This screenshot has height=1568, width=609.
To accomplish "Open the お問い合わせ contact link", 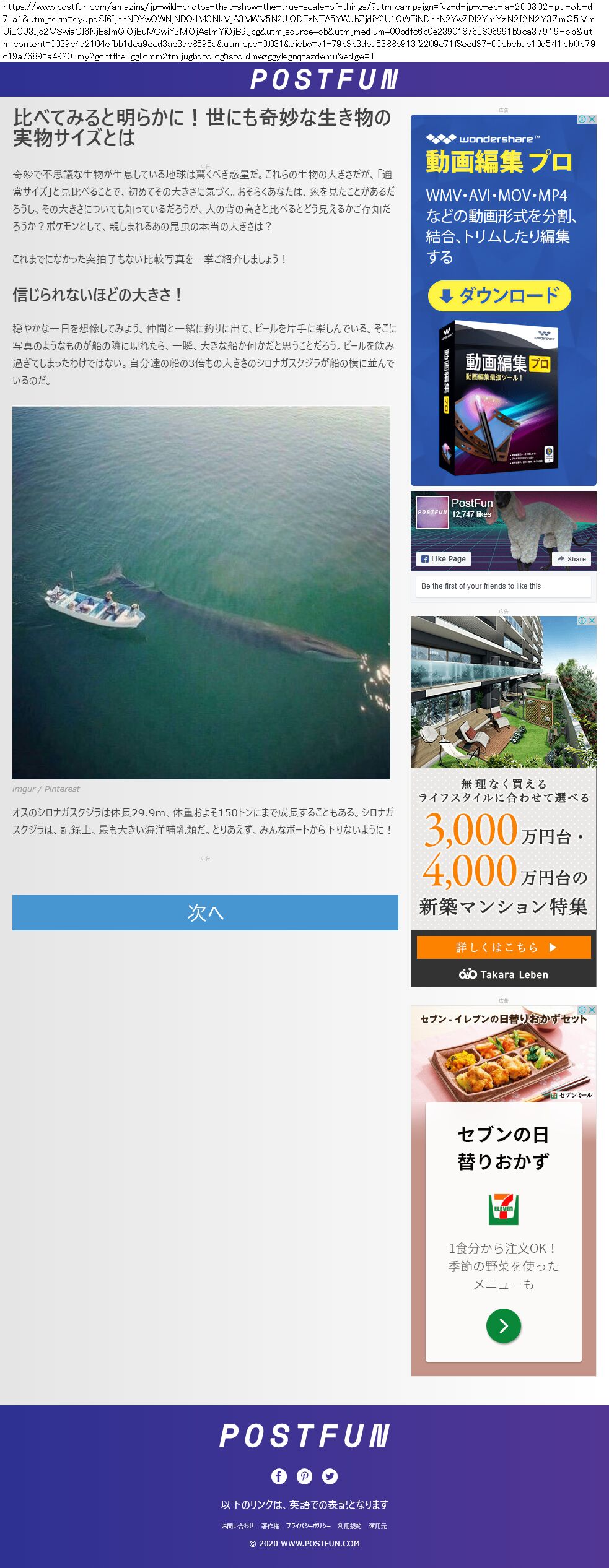I will pos(238,1526).
